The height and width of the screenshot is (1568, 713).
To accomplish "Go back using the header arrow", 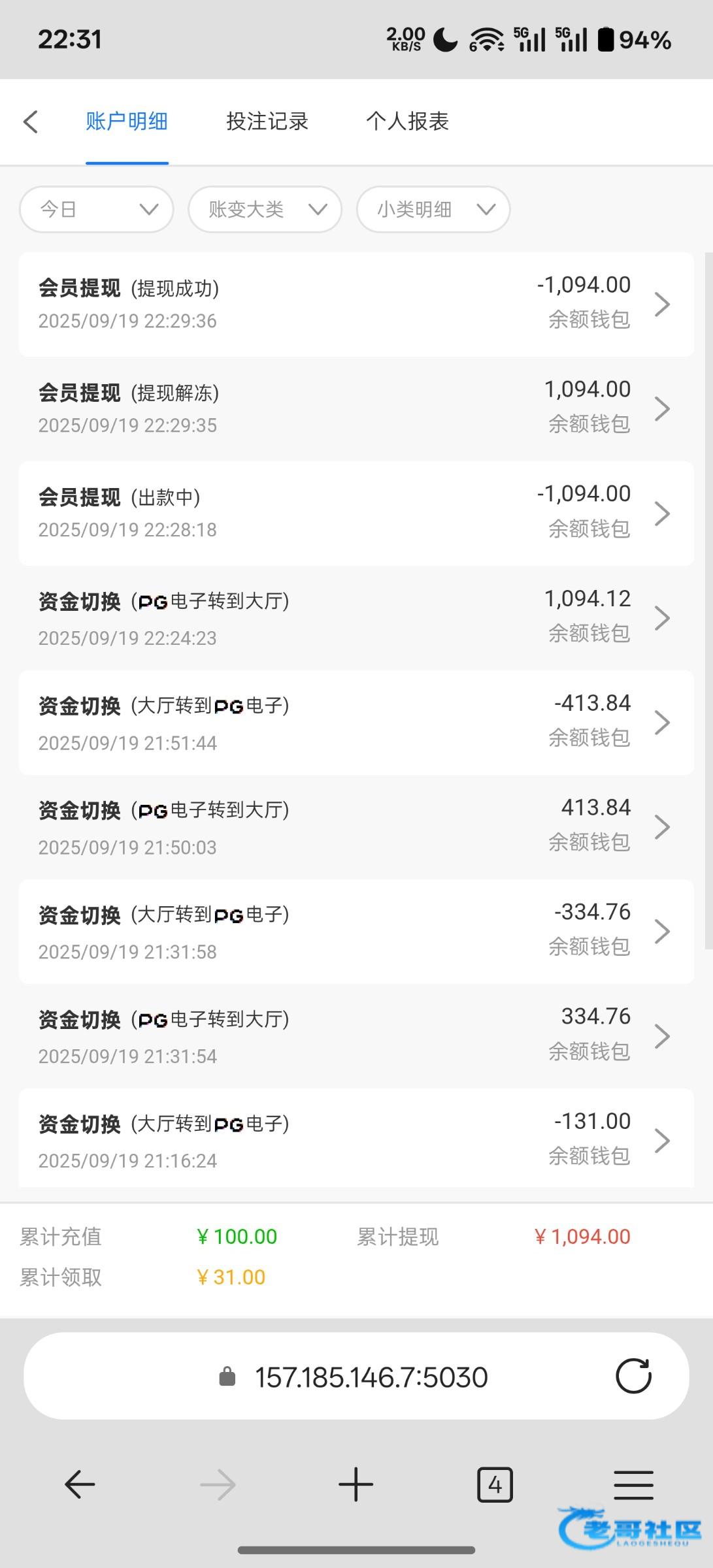I will pyautogui.click(x=31, y=122).
